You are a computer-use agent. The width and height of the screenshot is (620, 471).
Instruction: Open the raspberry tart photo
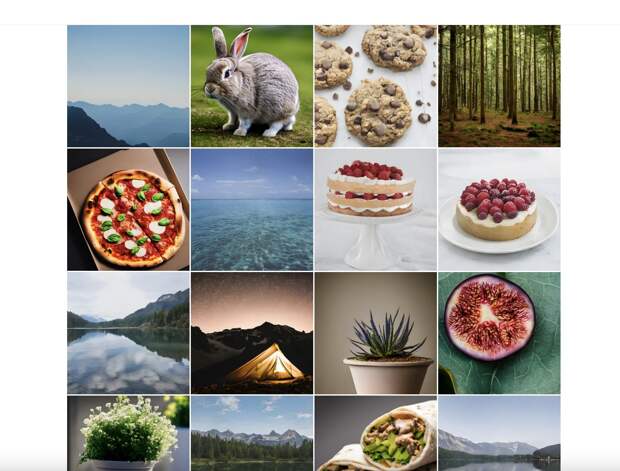tap(499, 210)
